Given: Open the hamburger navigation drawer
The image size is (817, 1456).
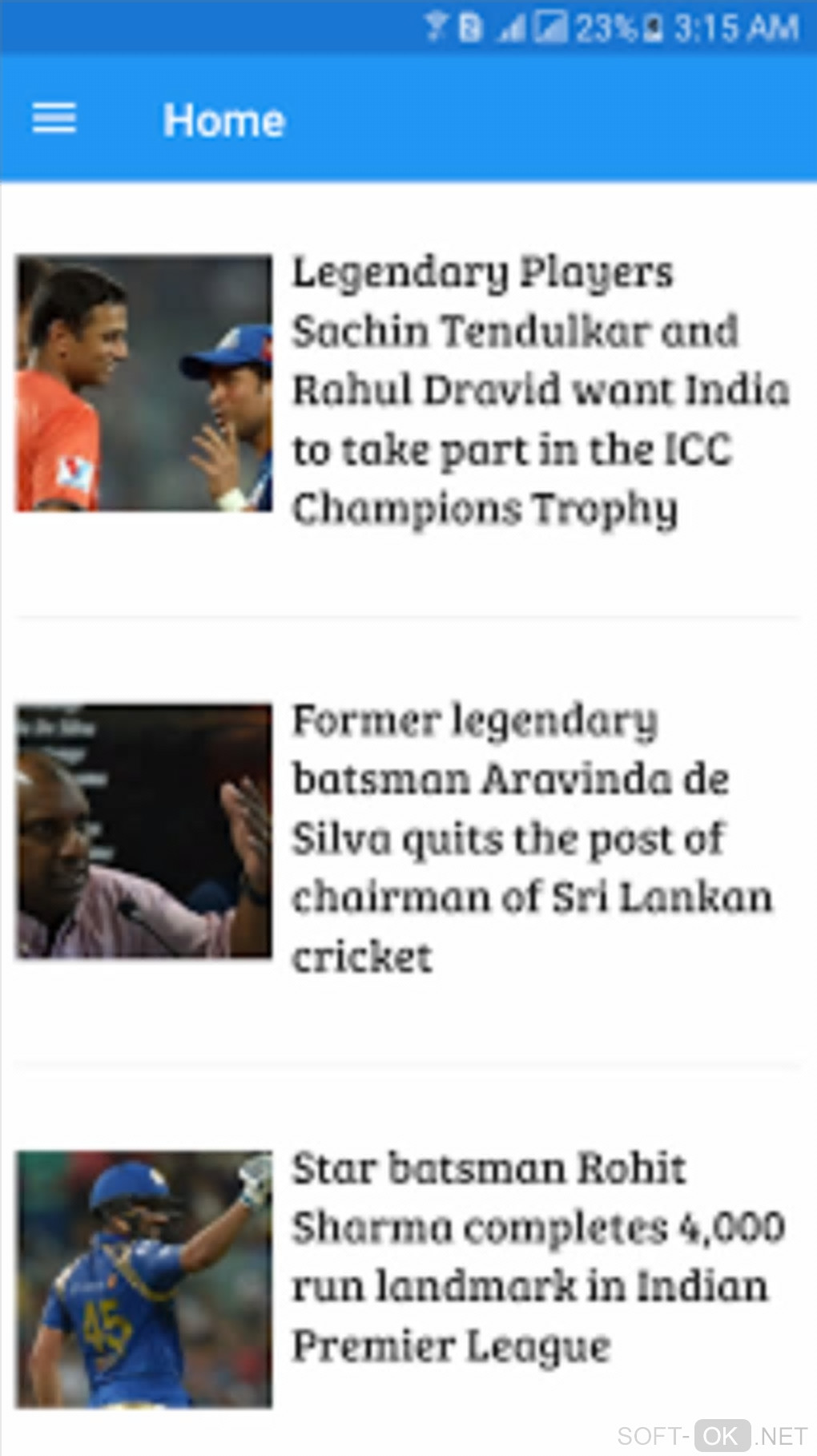Looking at the screenshot, I should point(54,119).
